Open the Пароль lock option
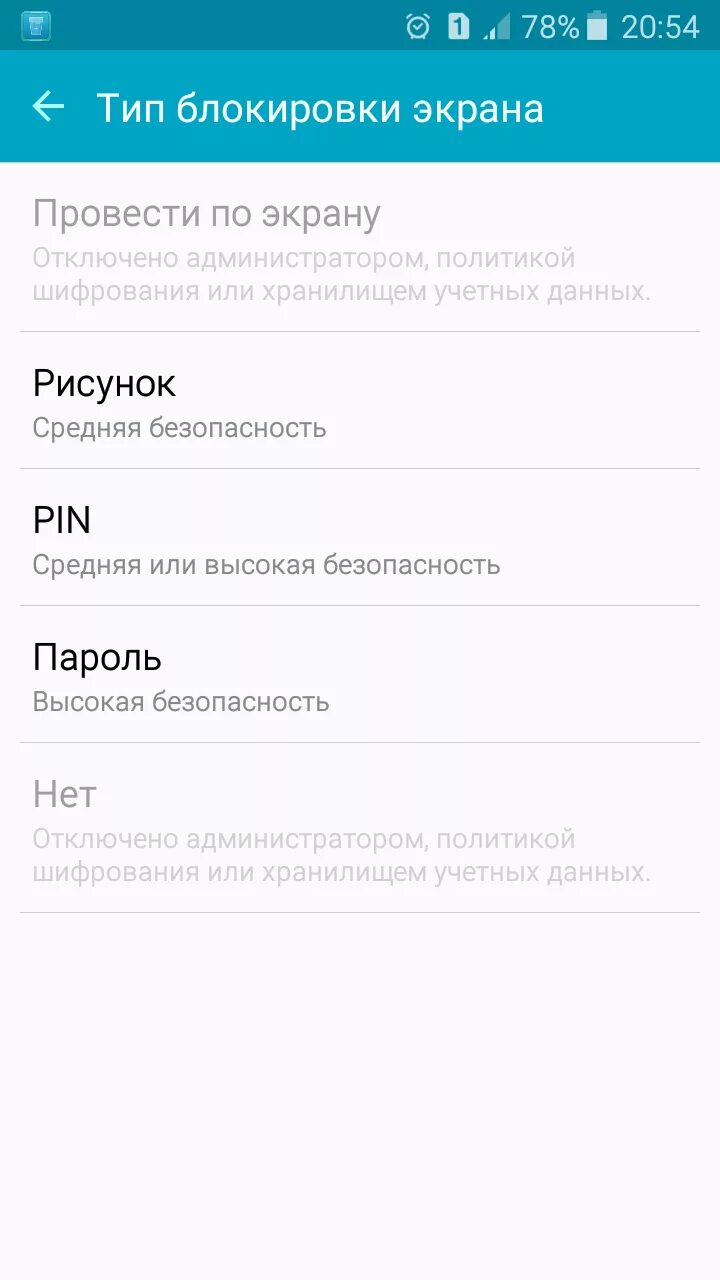This screenshot has width=720, height=1280. 360,675
